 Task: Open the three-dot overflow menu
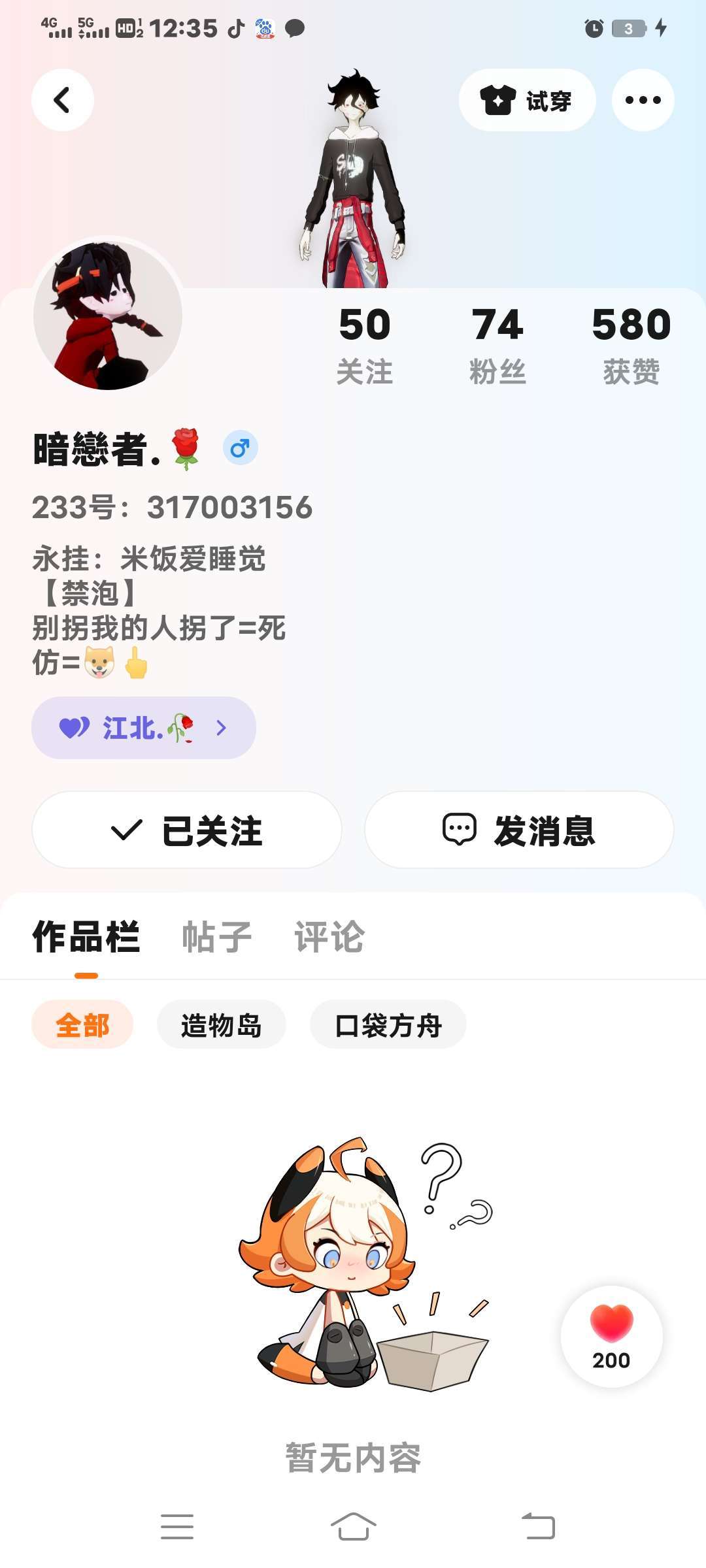click(x=643, y=100)
